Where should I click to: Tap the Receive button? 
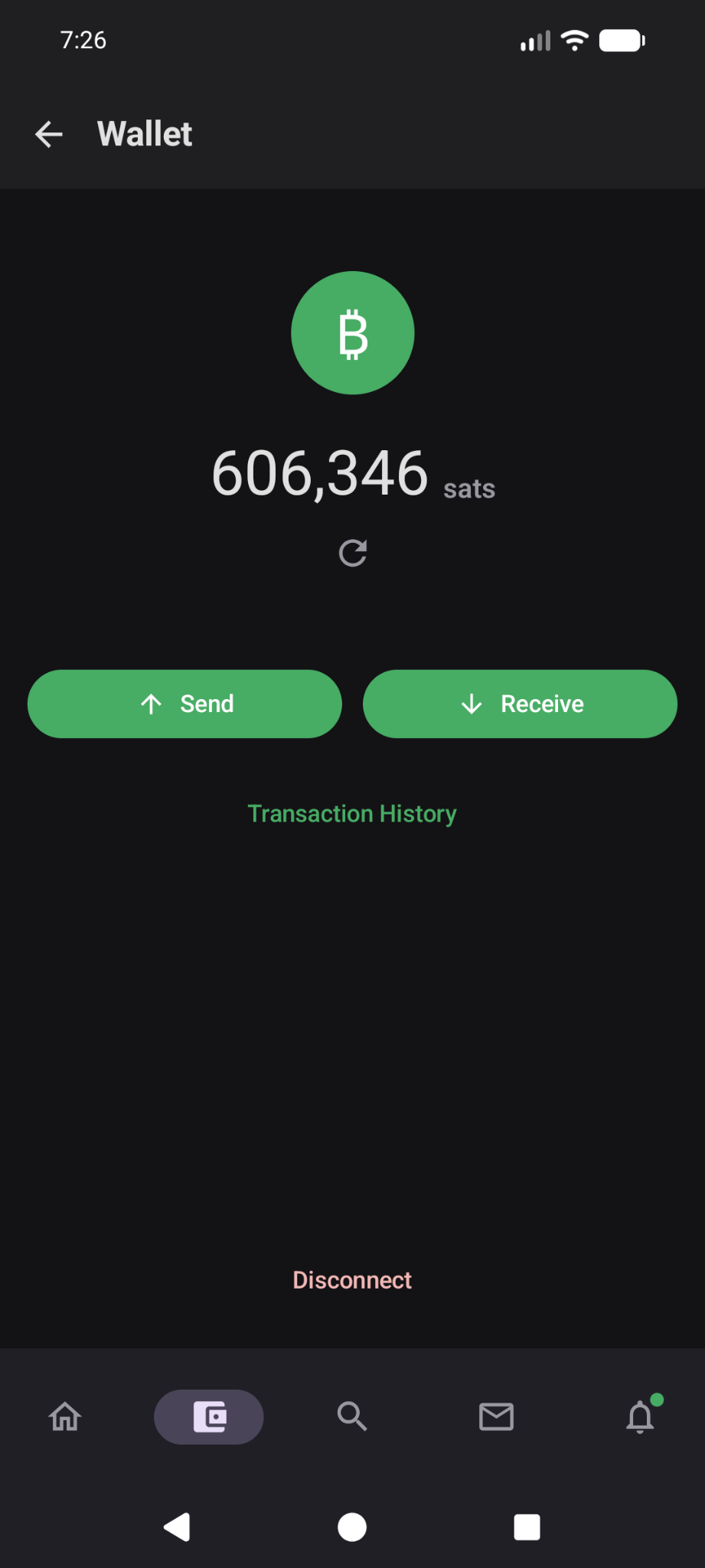[x=520, y=704]
